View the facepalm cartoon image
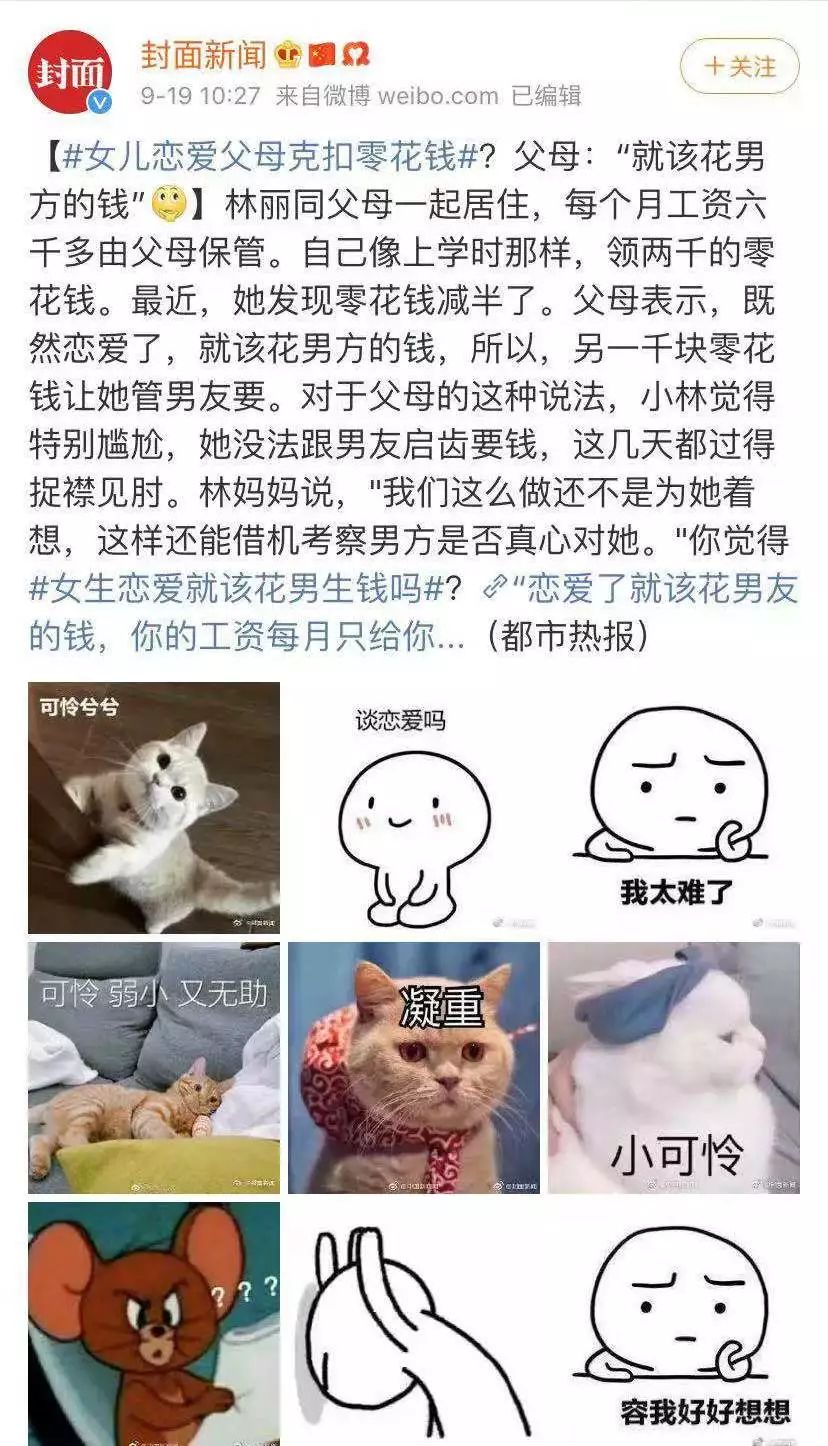The width and height of the screenshot is (828, 1446). pyautogui.click(x=413, y=1325)
